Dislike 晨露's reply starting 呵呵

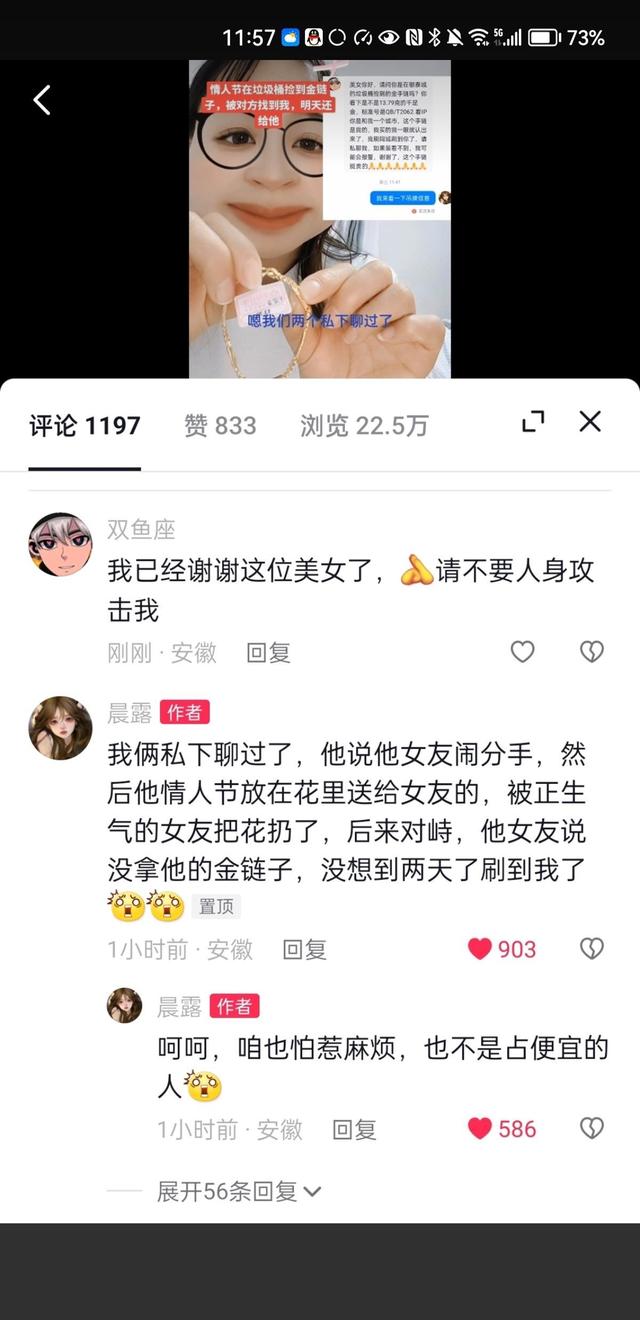(592, 1129)
